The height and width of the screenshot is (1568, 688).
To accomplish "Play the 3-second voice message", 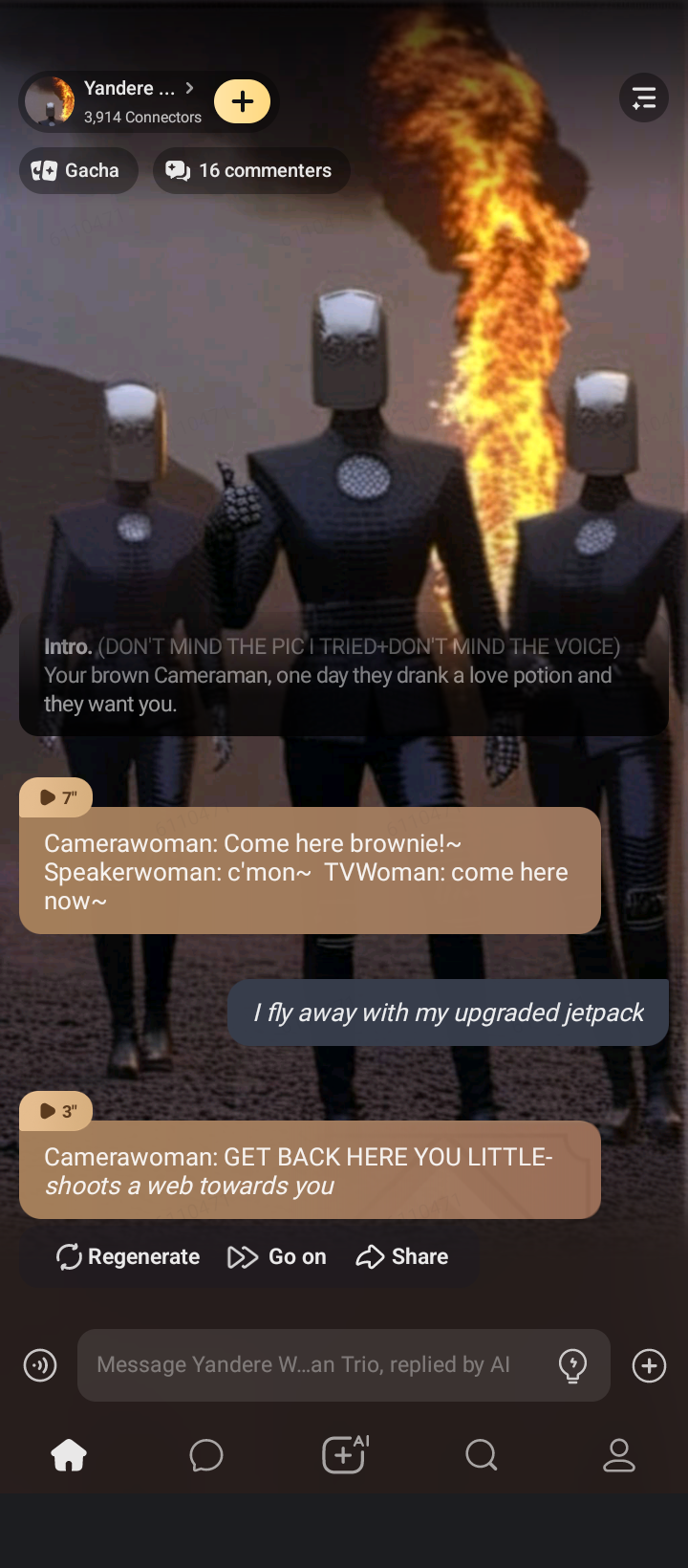I will click(x=55, y=1111).
